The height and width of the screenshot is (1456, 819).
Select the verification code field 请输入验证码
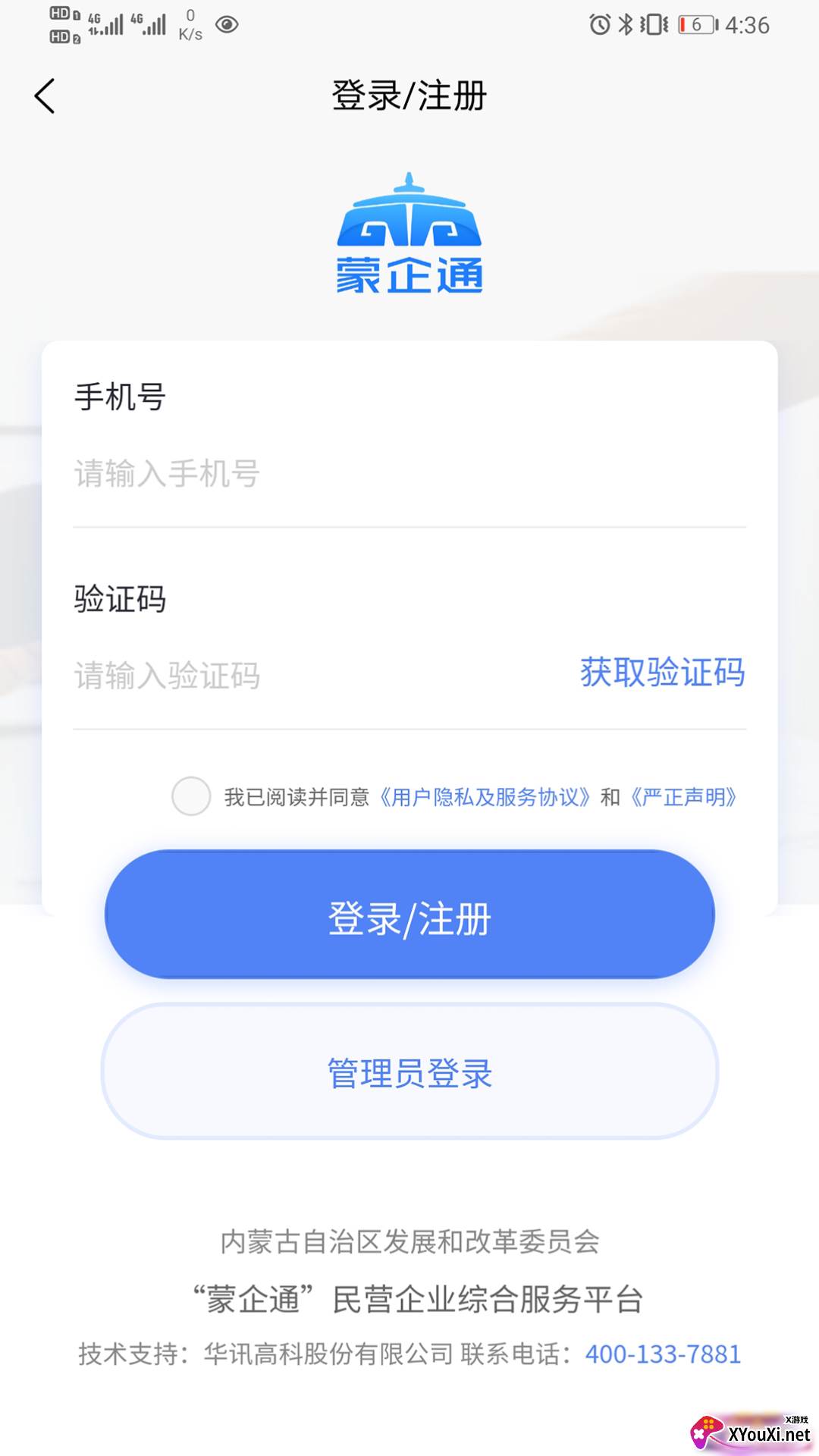(303, 676)
